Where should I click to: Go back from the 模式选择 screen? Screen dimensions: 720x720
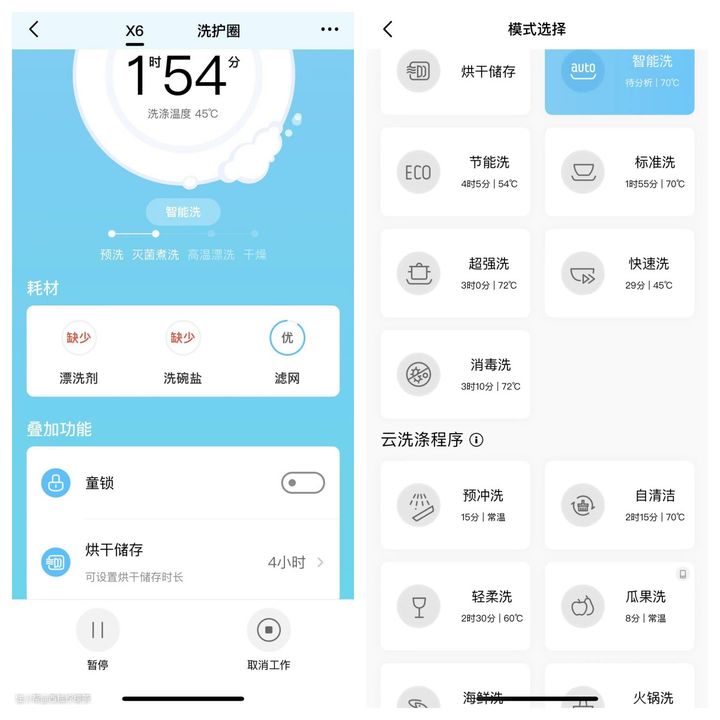click(x=388, y=30)
